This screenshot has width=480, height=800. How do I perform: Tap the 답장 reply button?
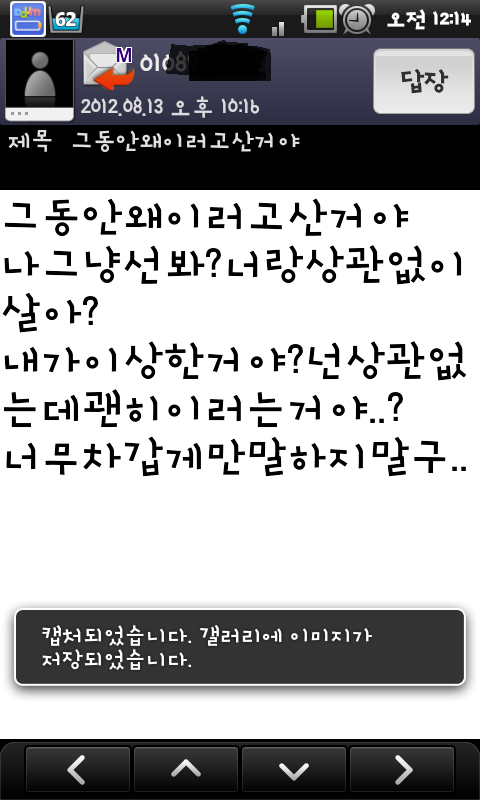point(423,81)
